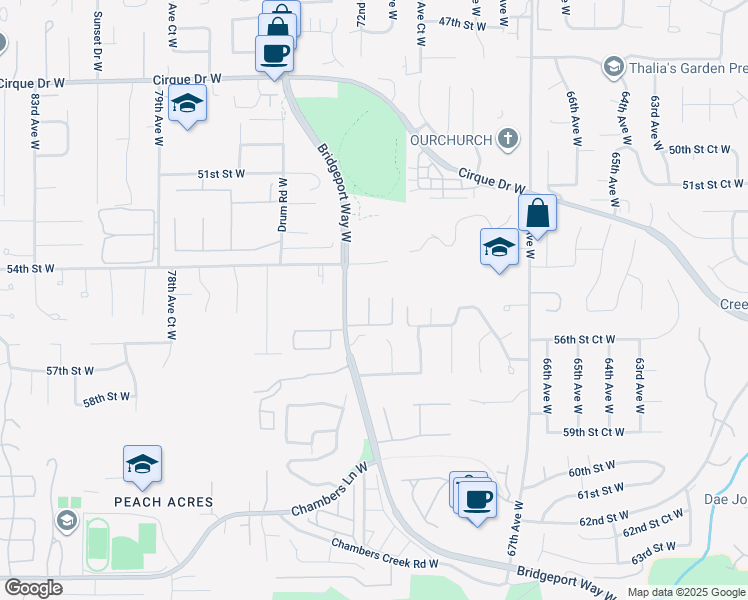Select the coffee cup marker near 61st St W
Image resolution: width=748 pixels, height=600 pixels.
(x=478, y=501)
